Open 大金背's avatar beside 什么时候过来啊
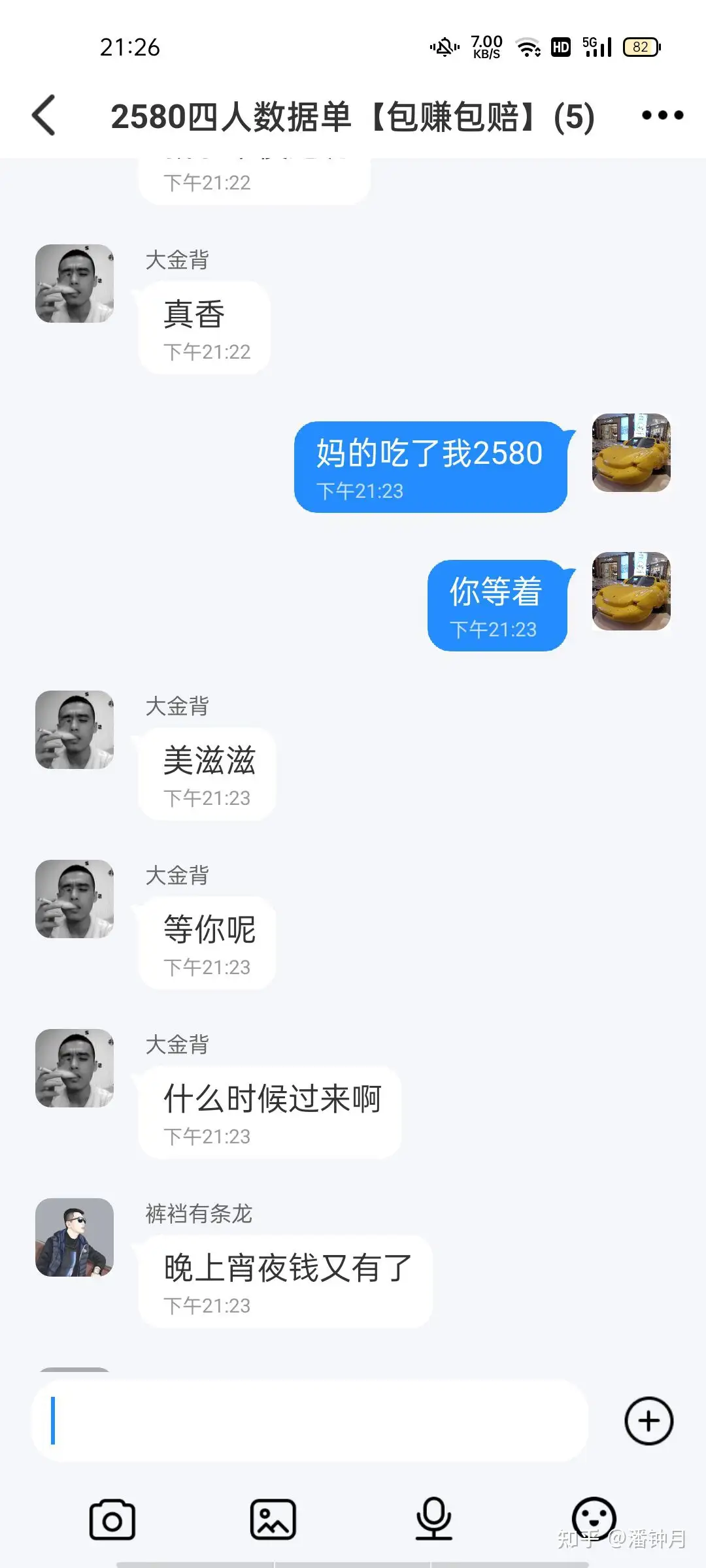The width and height of the screenshot is (706, 1568). 75,1068
